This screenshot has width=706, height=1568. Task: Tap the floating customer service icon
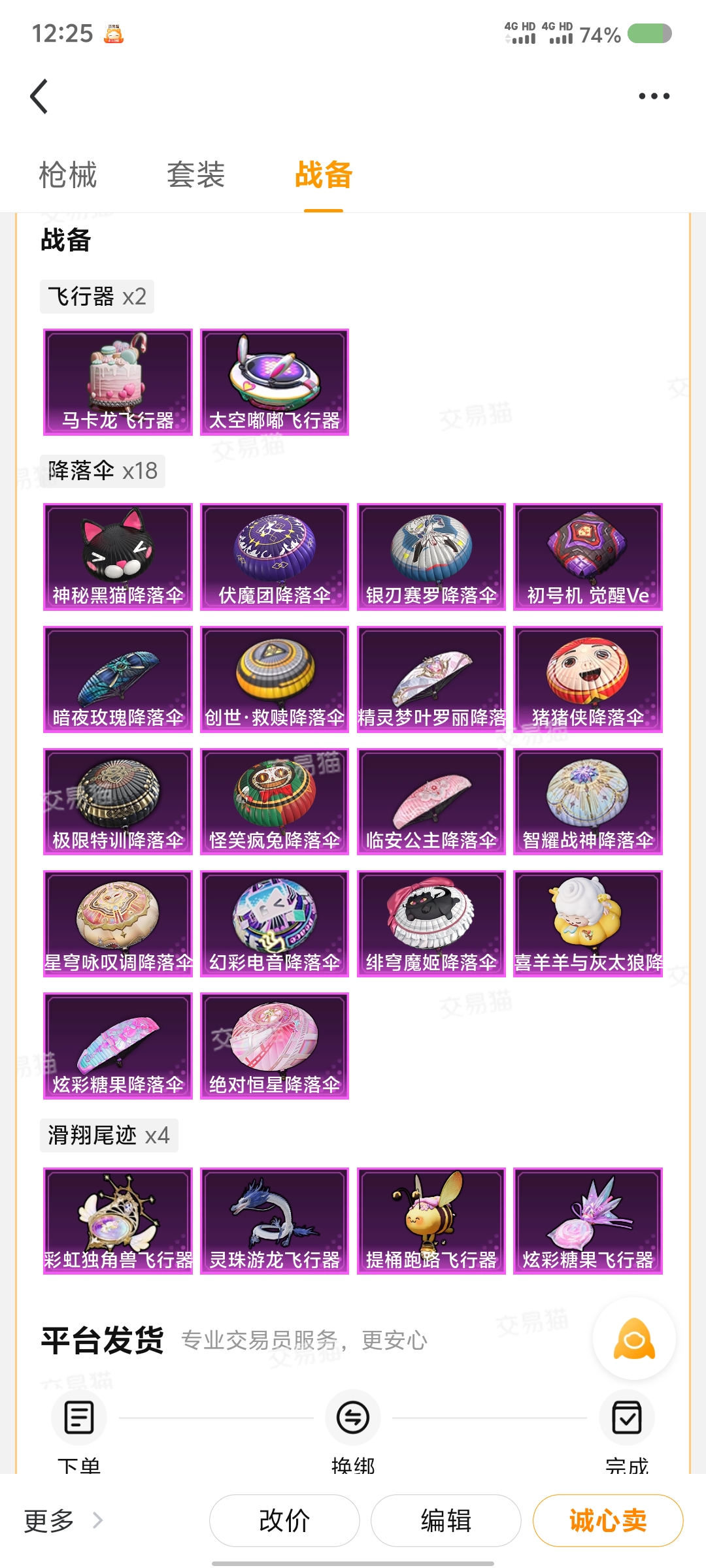tap(634, 1339)
